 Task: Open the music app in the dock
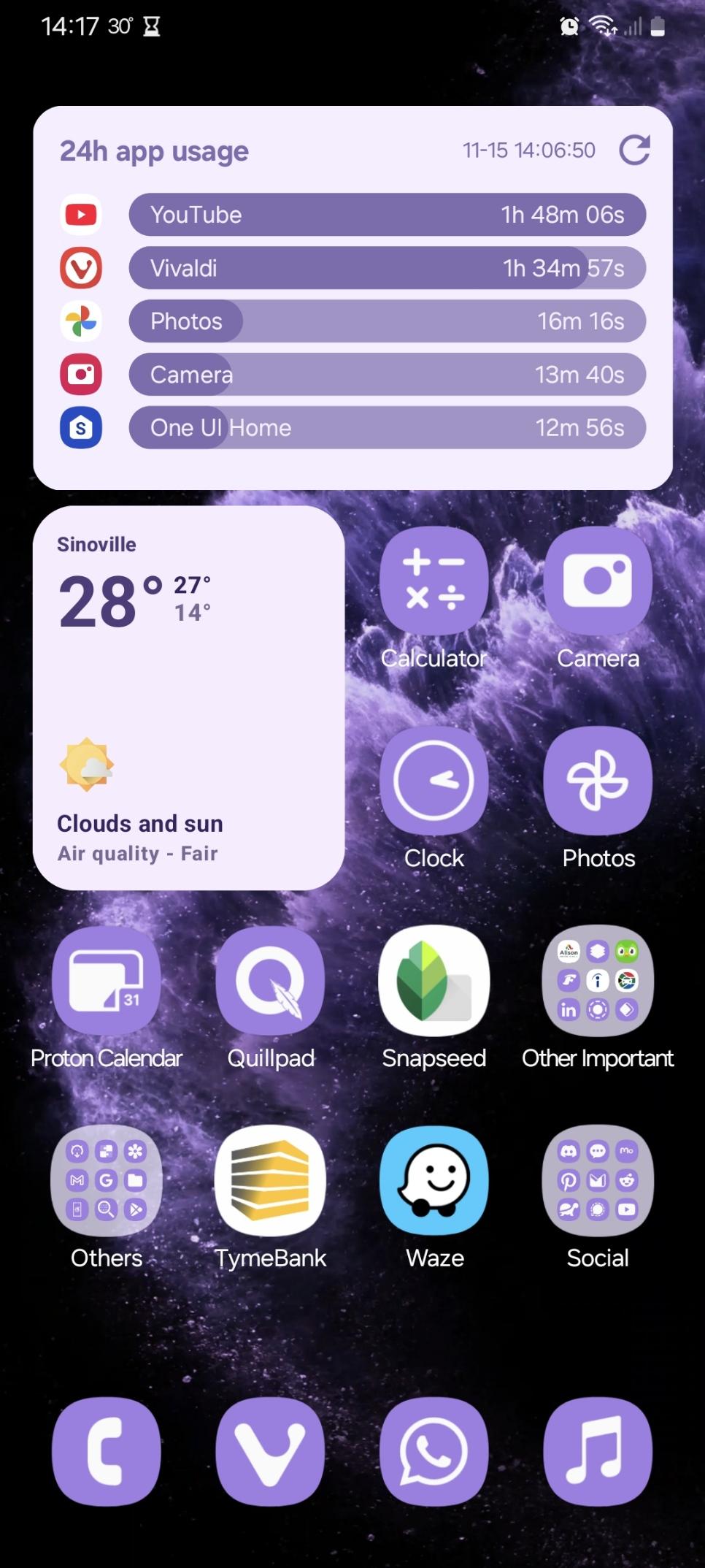click(598, 1452)
